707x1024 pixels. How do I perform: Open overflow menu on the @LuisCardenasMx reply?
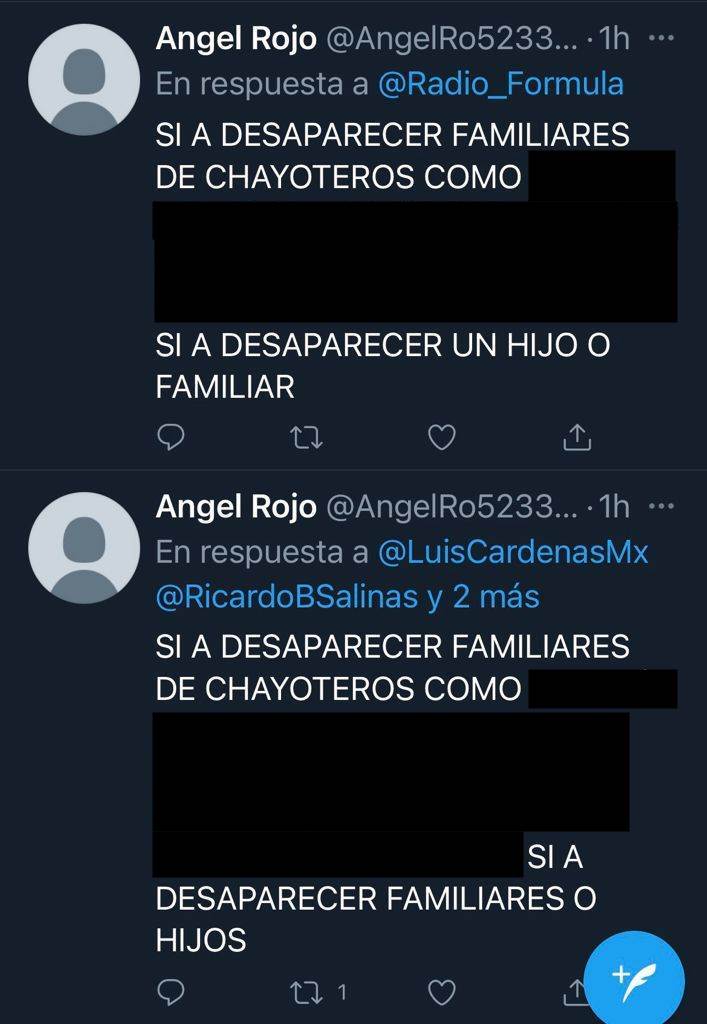661,507
